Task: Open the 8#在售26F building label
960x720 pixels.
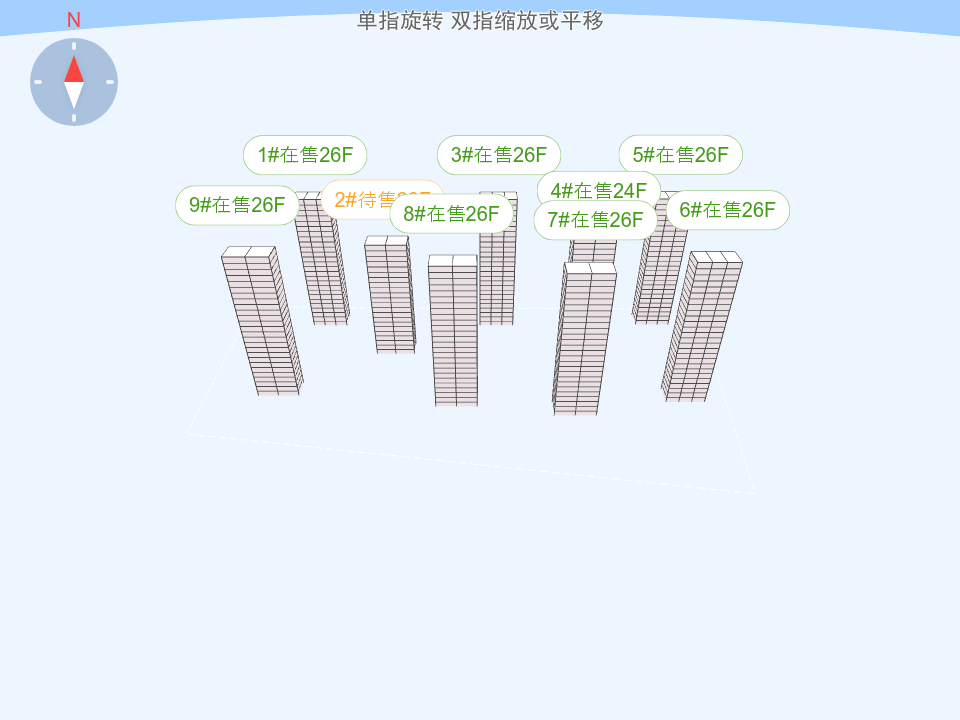Action: (451, 214)
